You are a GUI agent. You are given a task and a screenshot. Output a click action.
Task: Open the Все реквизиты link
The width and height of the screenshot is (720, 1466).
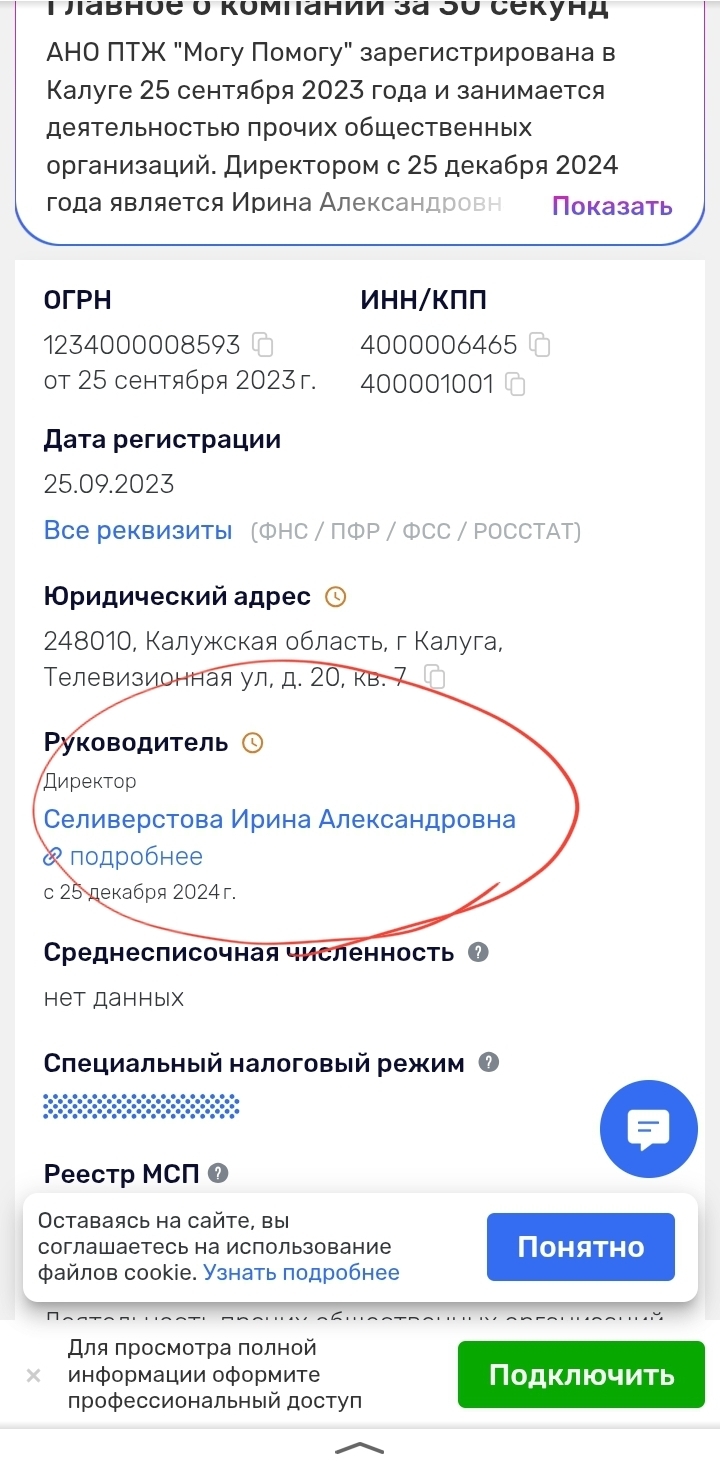click(x=138, y=530)
